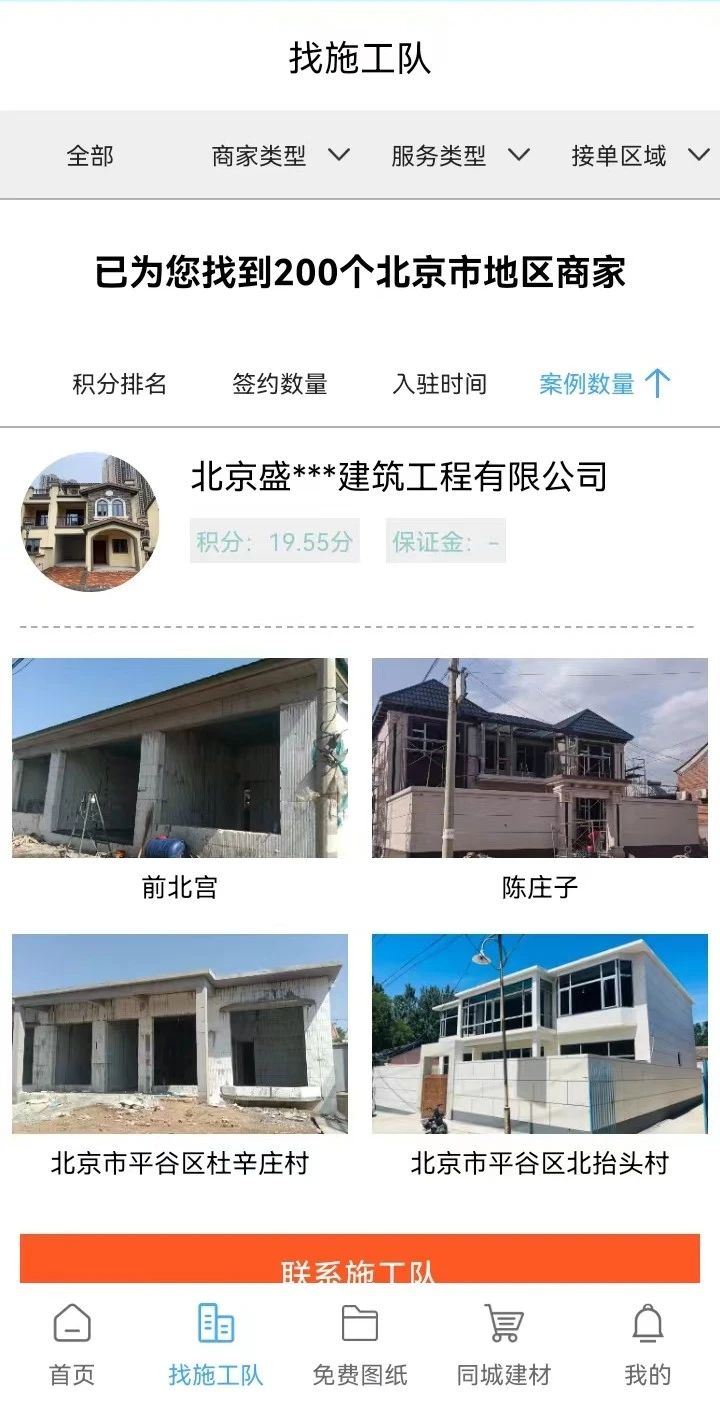View the 陈庄子 case photo

click(540, 758)
